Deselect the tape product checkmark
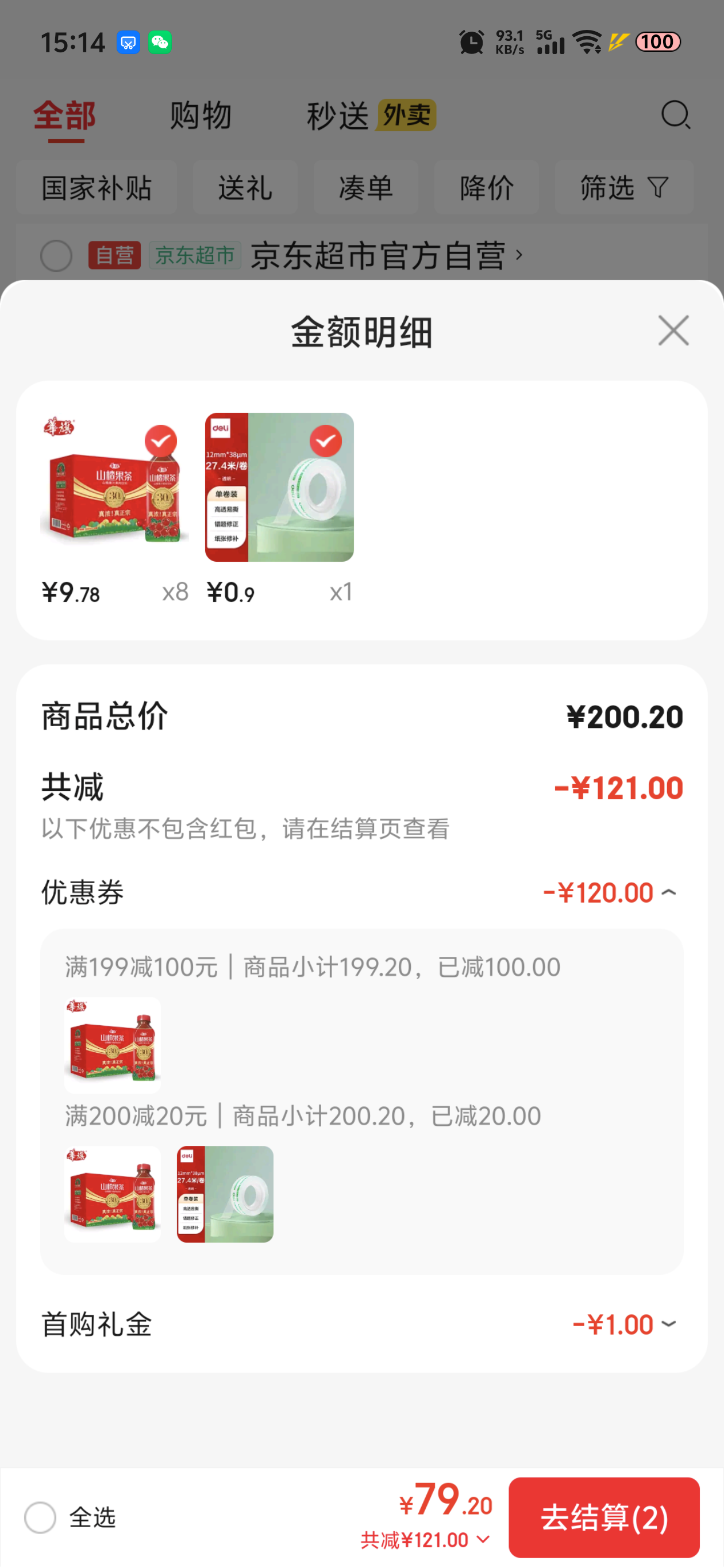Image resolution: width=724 pixels, height=1568 pixels. pos(326,440)
